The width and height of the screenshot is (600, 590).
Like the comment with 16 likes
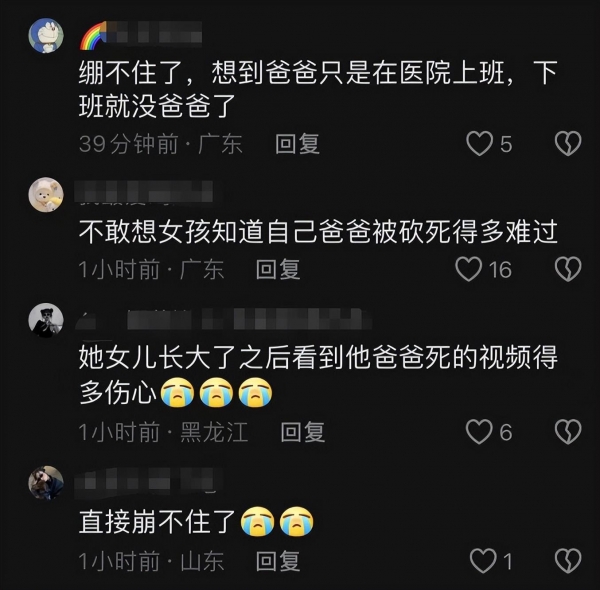pos(469,268)
